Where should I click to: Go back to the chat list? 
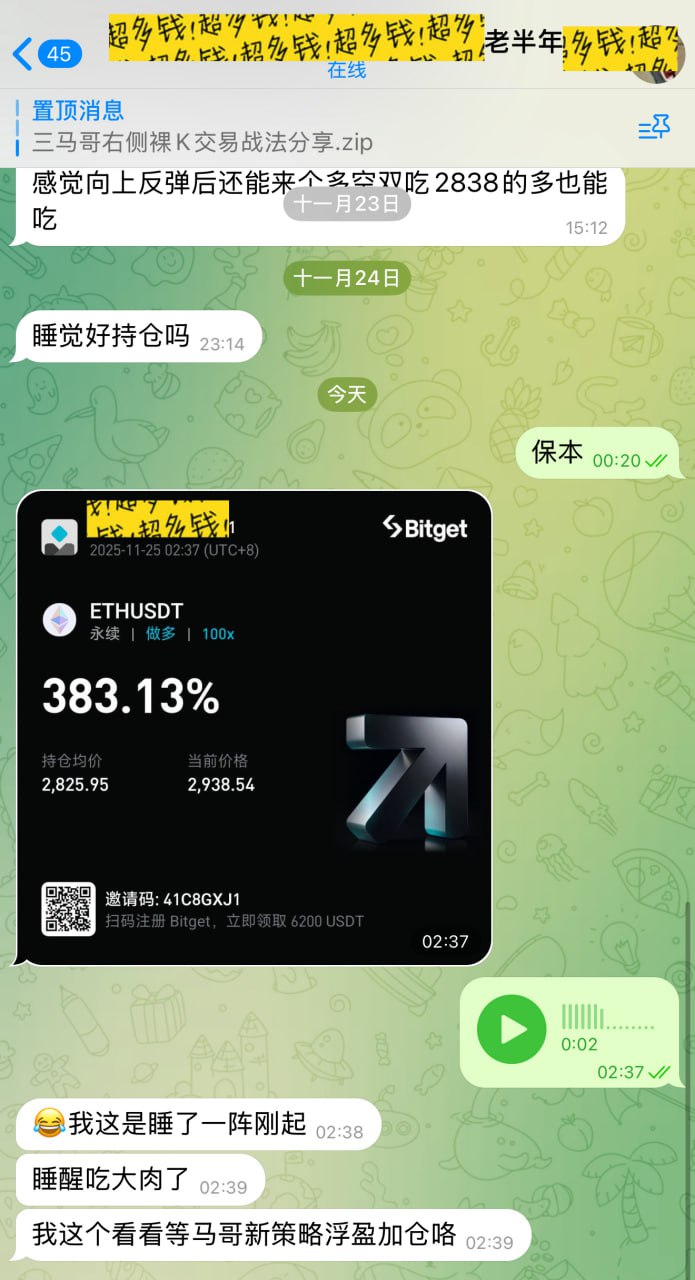pyautogui.click(x=44, y=53)
